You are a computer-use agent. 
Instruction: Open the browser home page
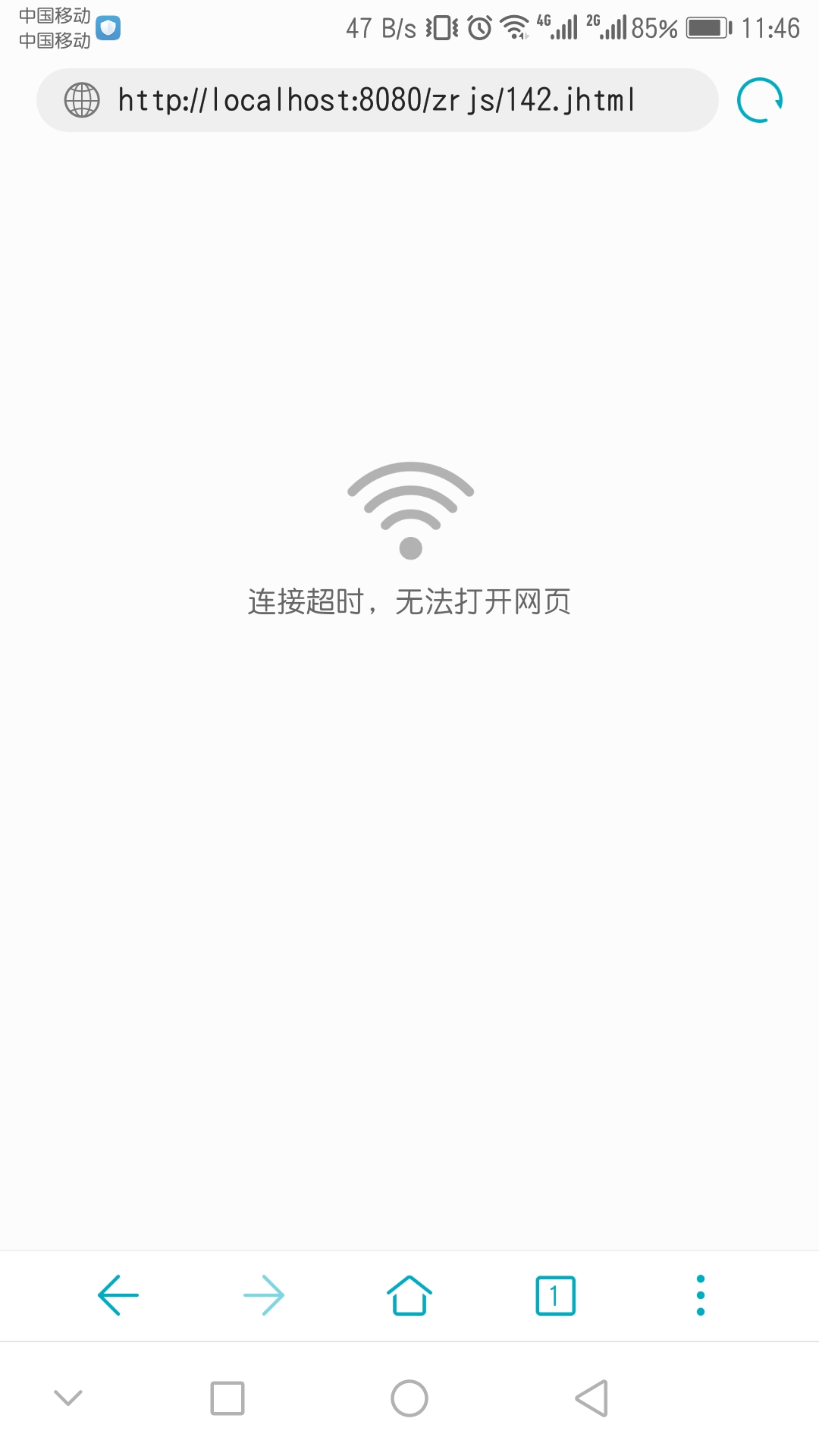tap(409, 1295)
